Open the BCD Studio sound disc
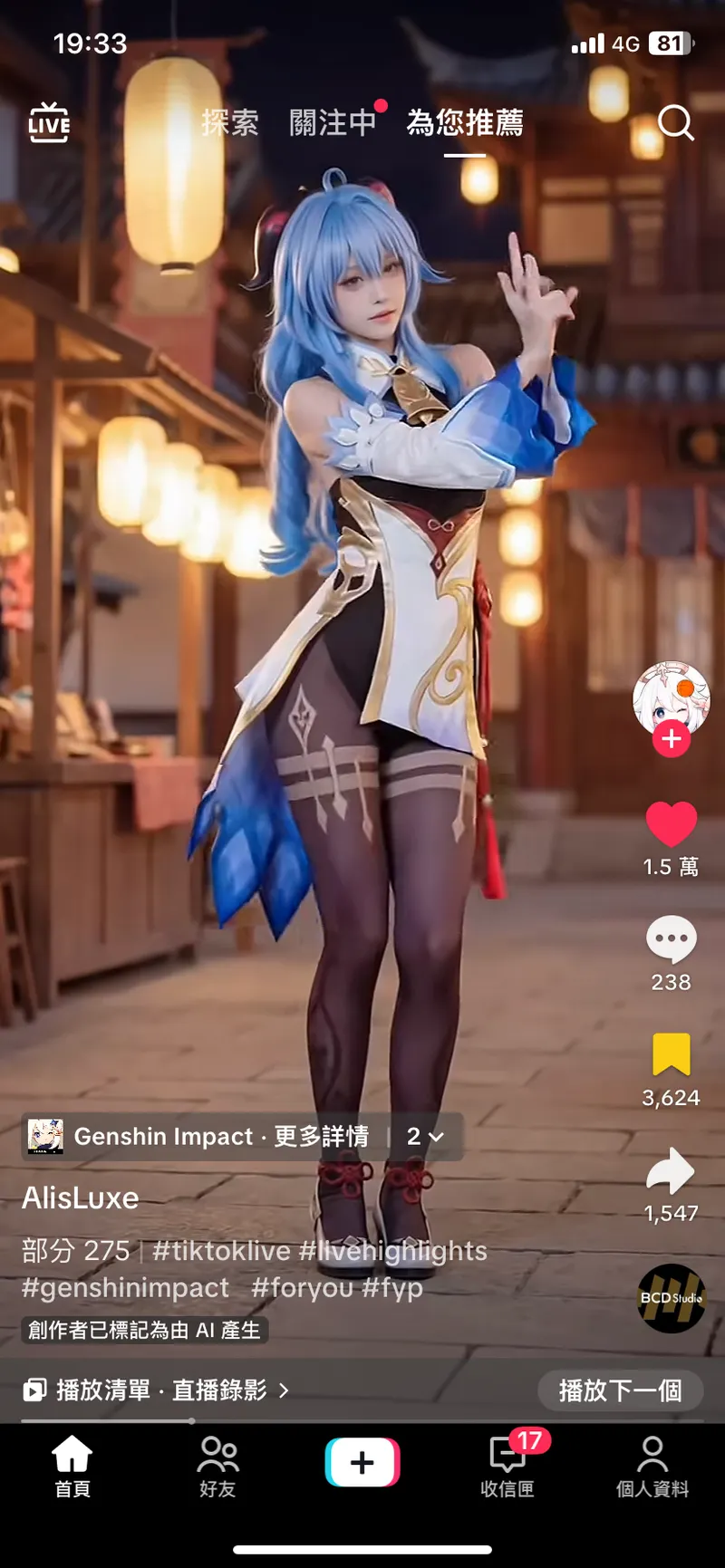725x1568 pixels. tap(671, 1298)
